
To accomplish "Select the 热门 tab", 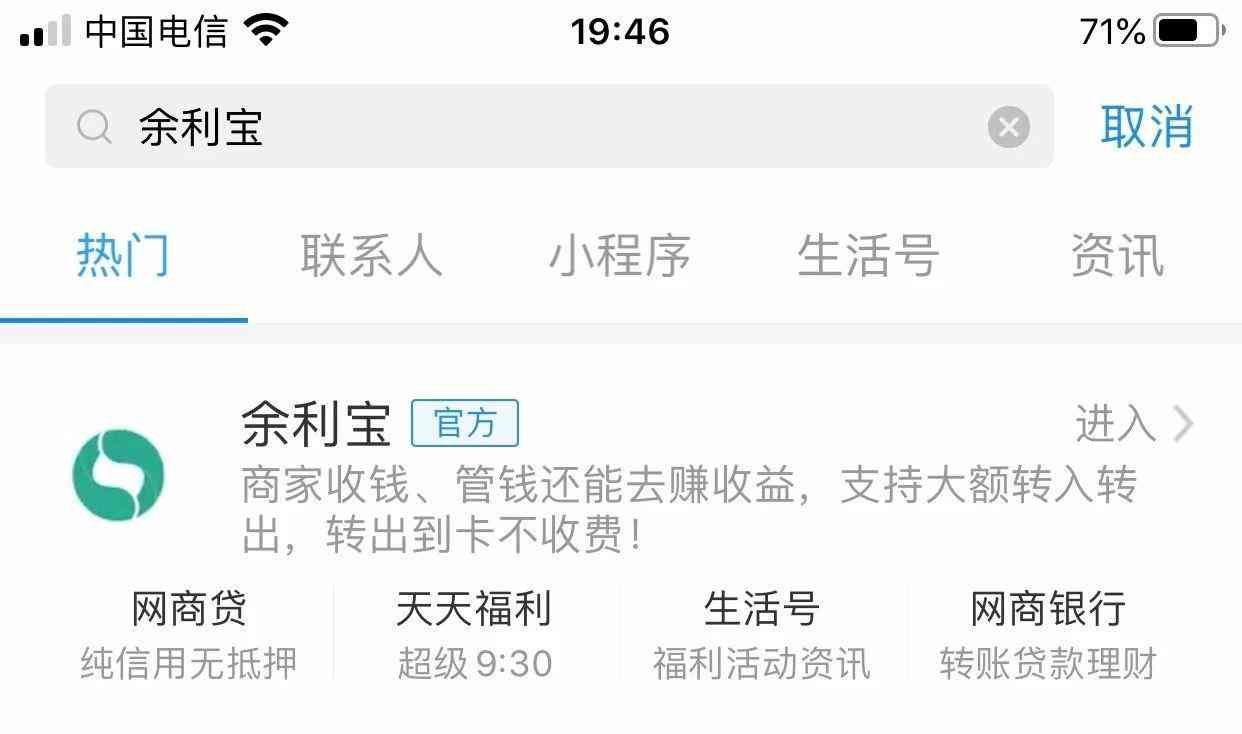I will (x=123, y=256).
